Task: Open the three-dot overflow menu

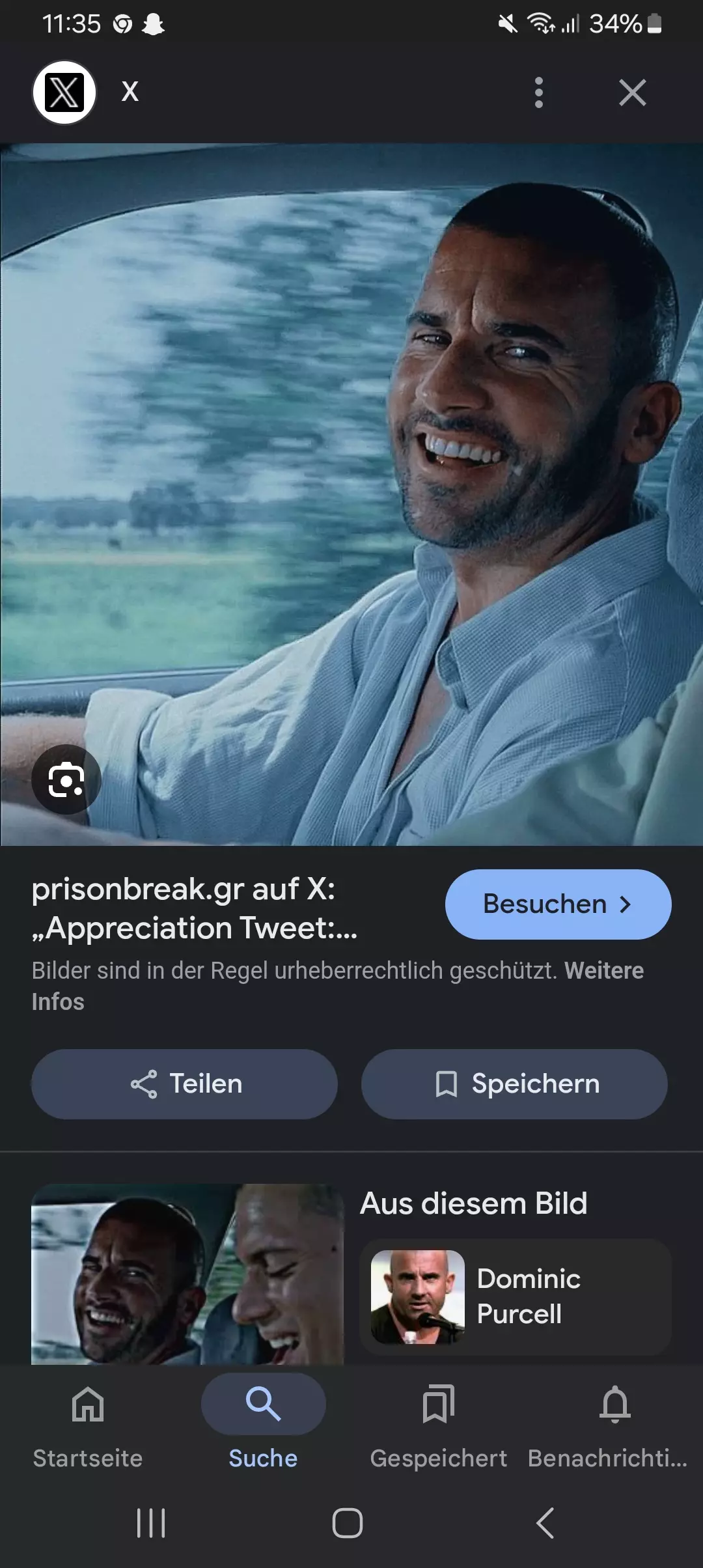Action: 538,92
